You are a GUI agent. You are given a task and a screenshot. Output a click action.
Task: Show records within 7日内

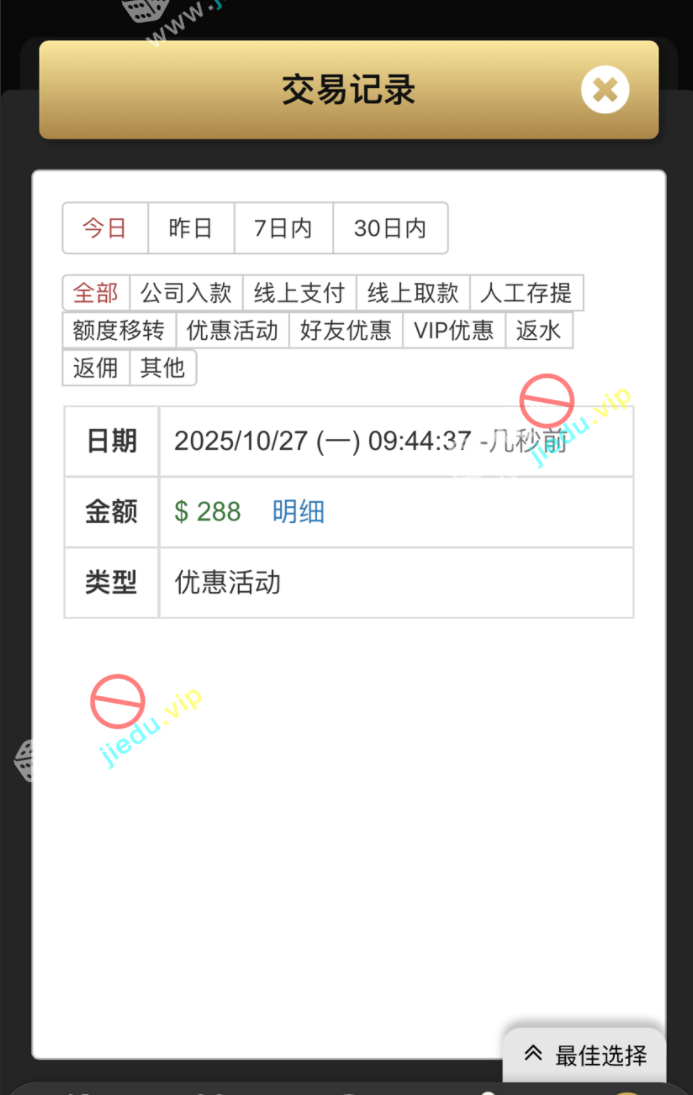pyautogui.click(x=283, y=228)
